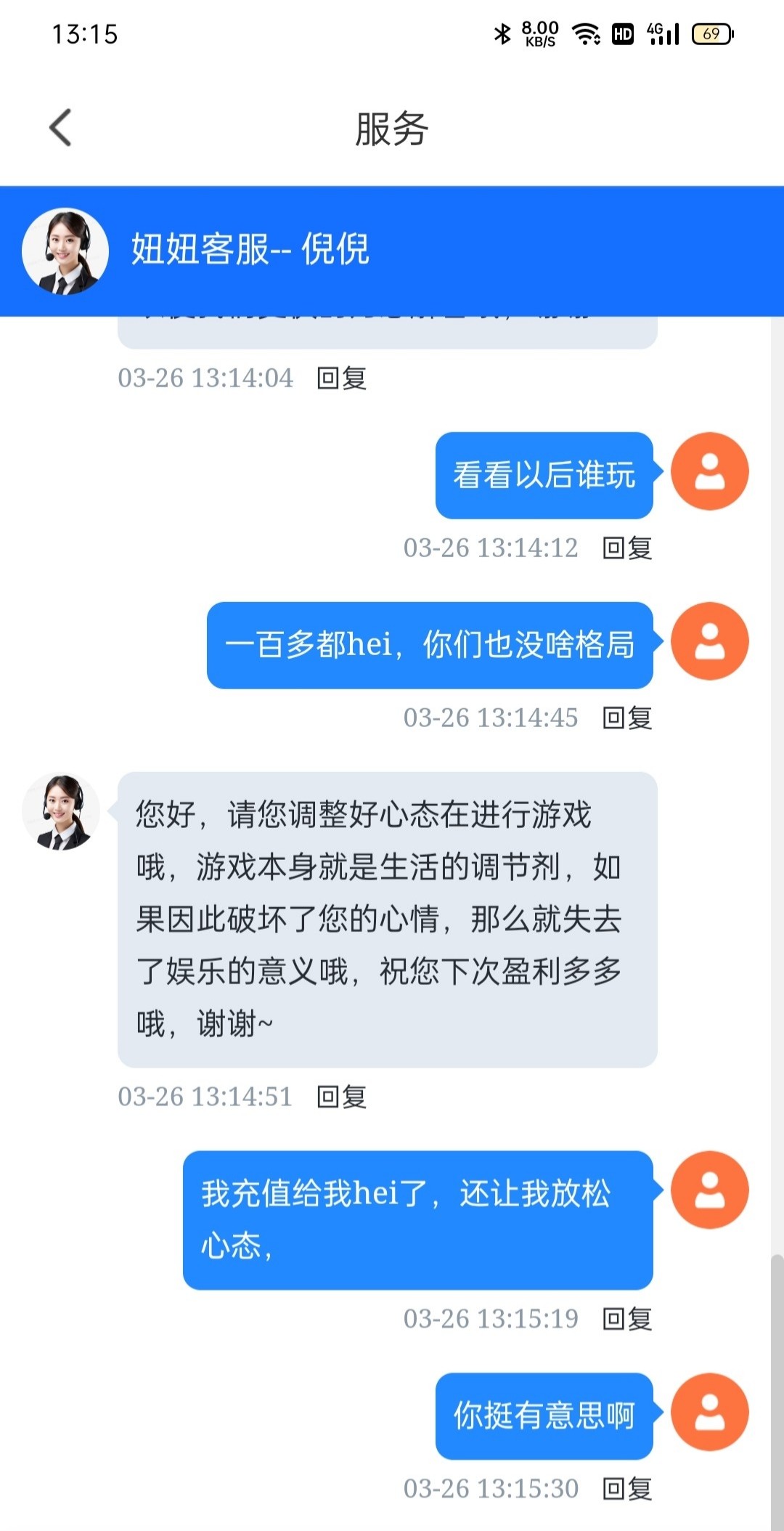Tap 回复 under the 13:14:51 agent message
Viewport: 784px width, 1531px height.
coord(341,1097)
